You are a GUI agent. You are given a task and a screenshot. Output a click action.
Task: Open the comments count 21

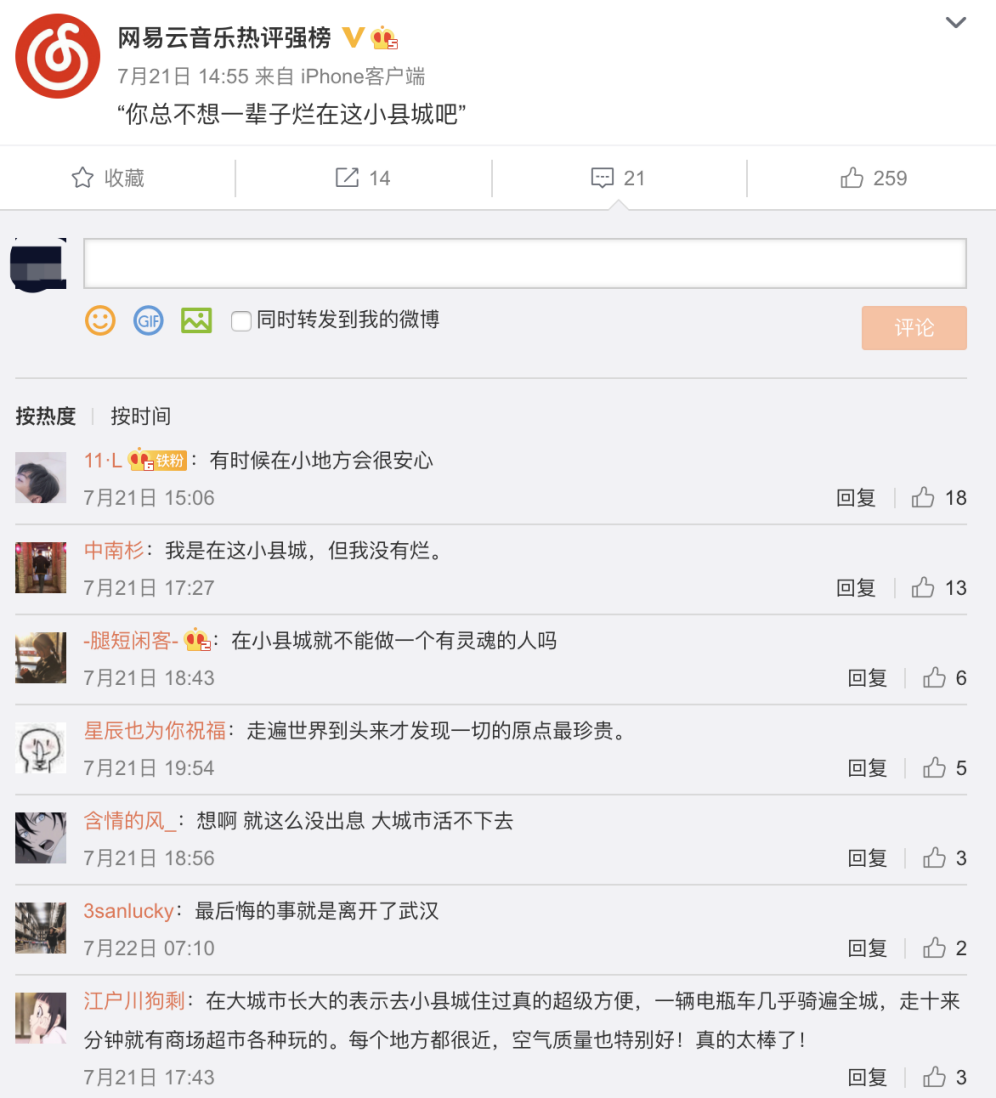click(x=618, y=178)
